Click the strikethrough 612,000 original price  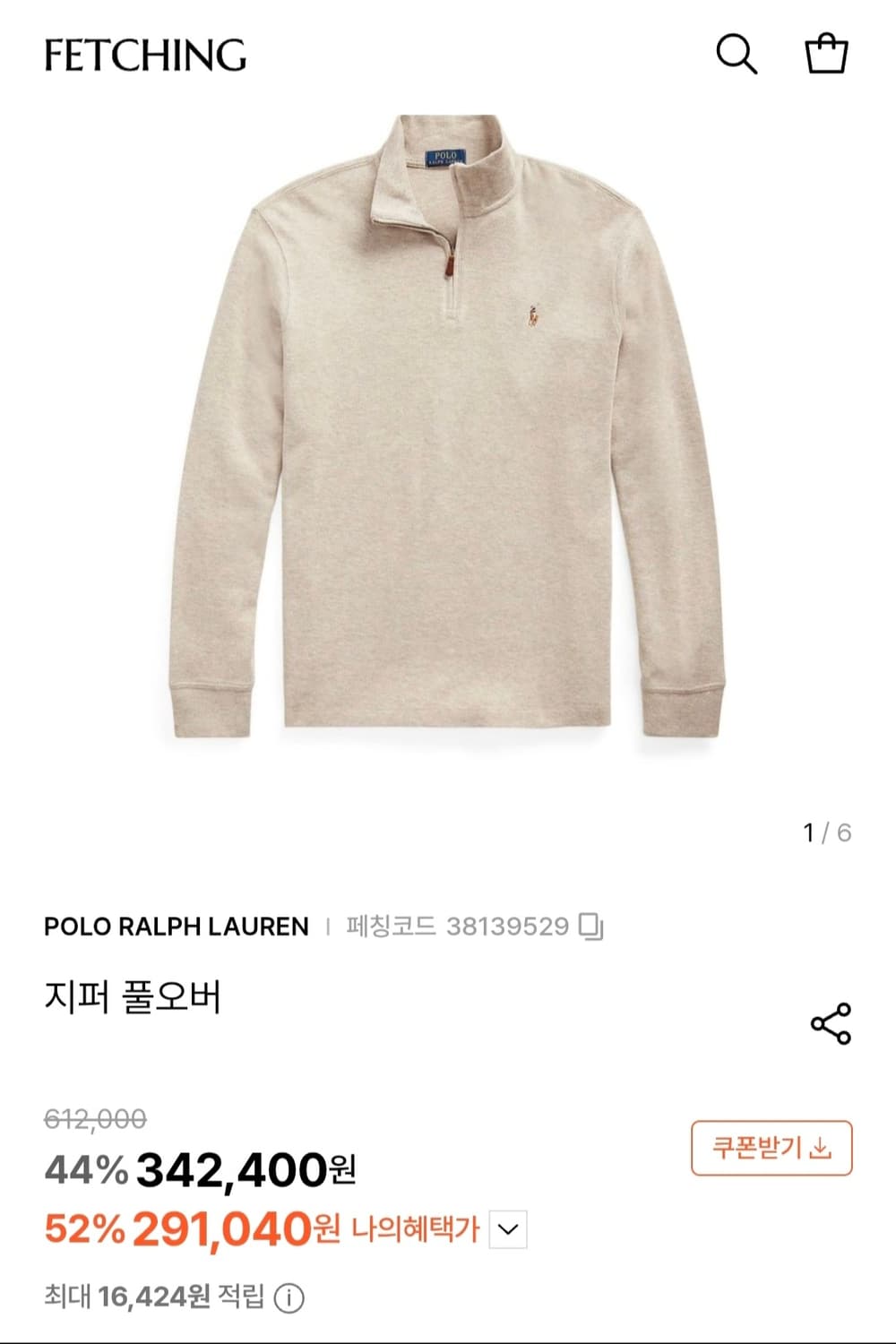point(92,1119)
